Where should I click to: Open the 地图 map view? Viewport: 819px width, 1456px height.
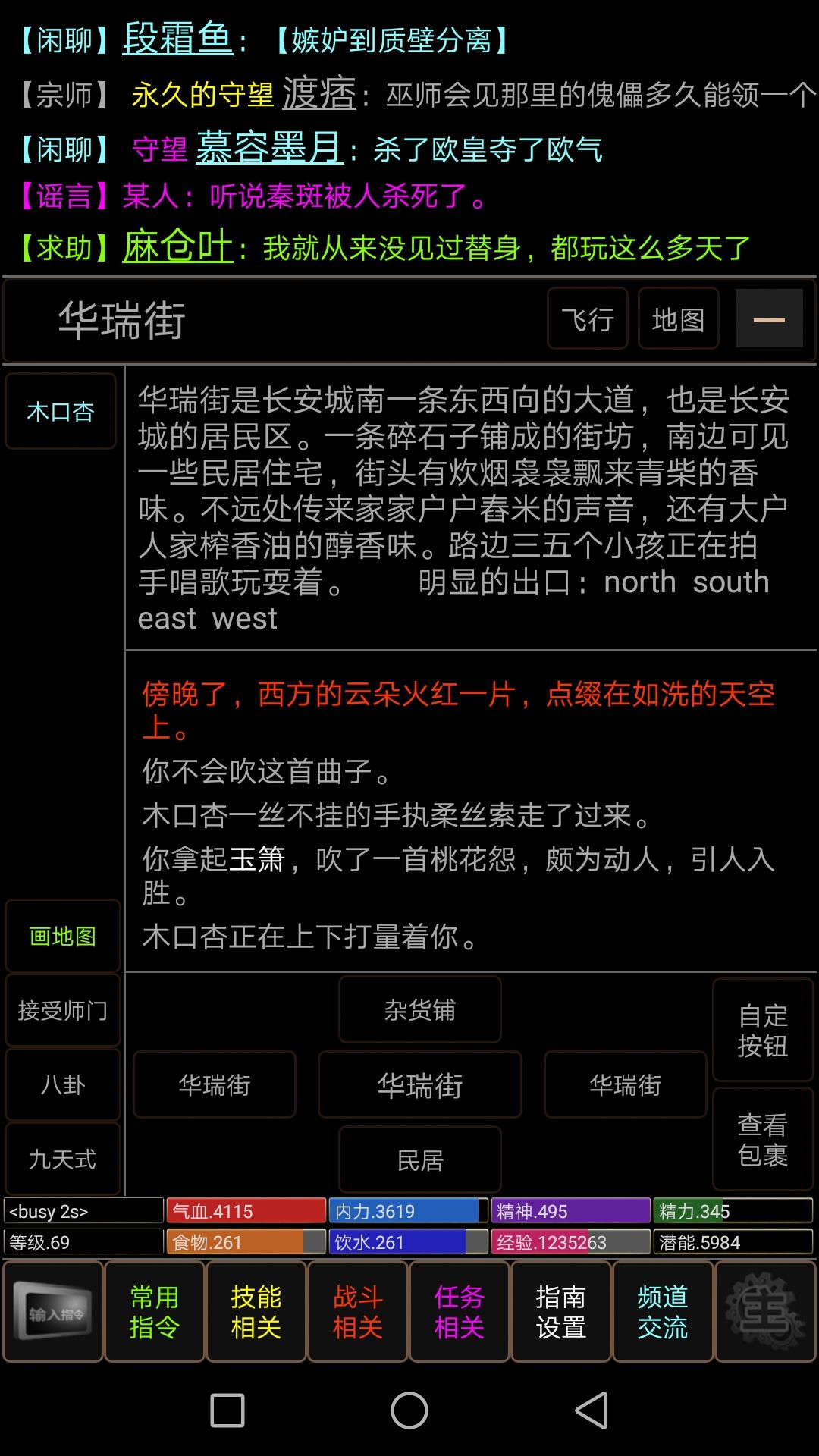pyautogui.click(x=679, y=319)
